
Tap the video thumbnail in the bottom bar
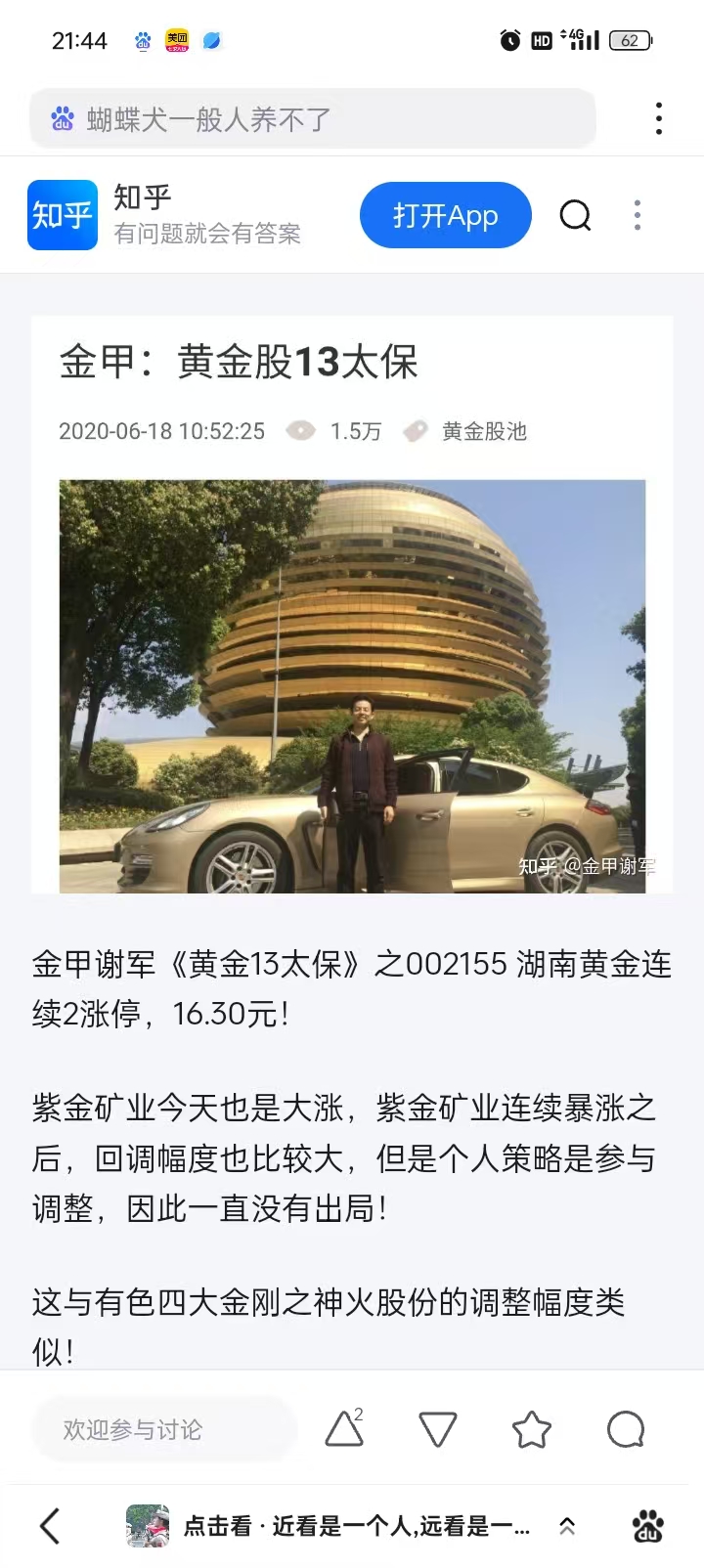146,1525
